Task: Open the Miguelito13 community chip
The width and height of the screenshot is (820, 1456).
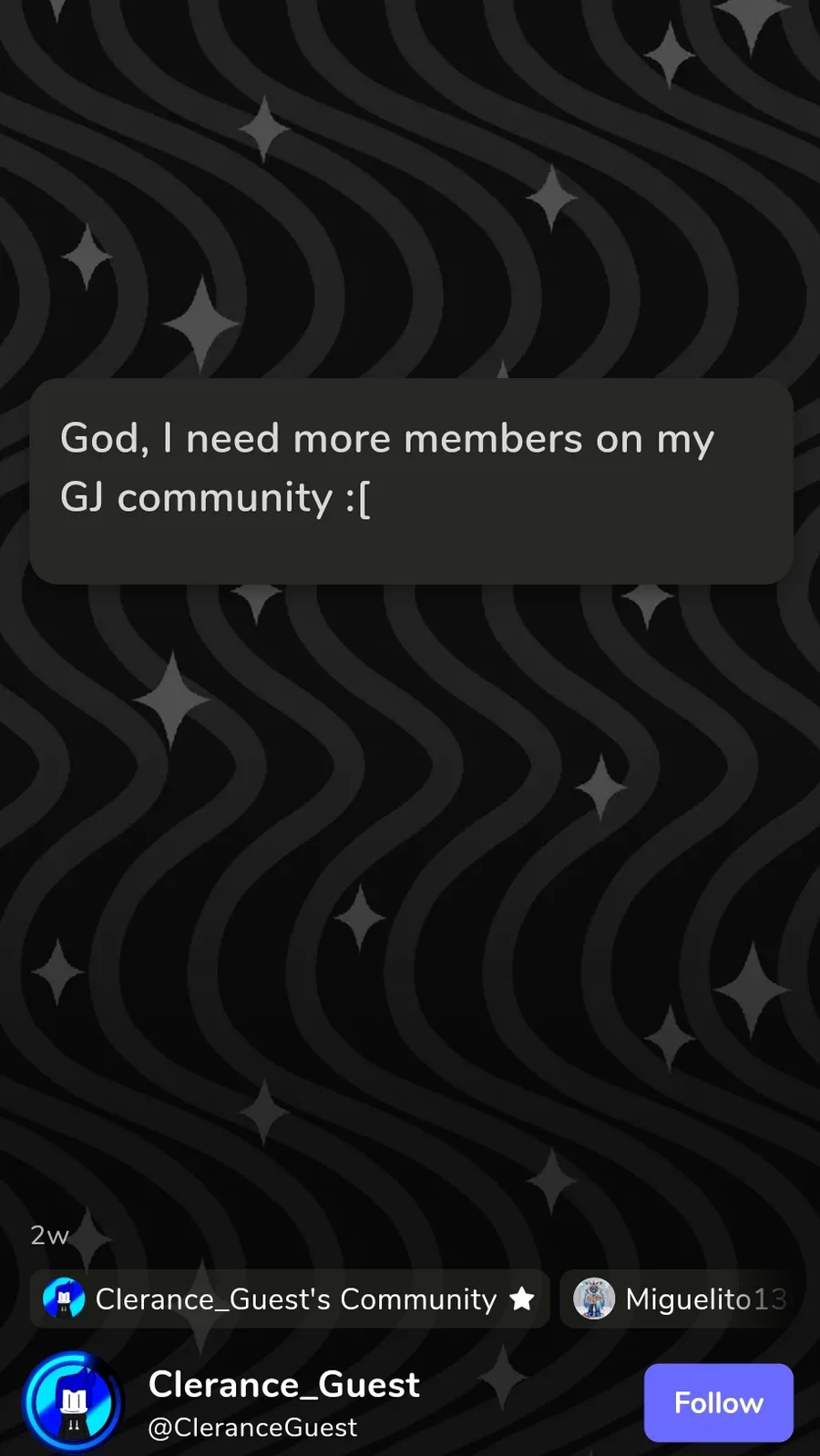Action: 683,1298
